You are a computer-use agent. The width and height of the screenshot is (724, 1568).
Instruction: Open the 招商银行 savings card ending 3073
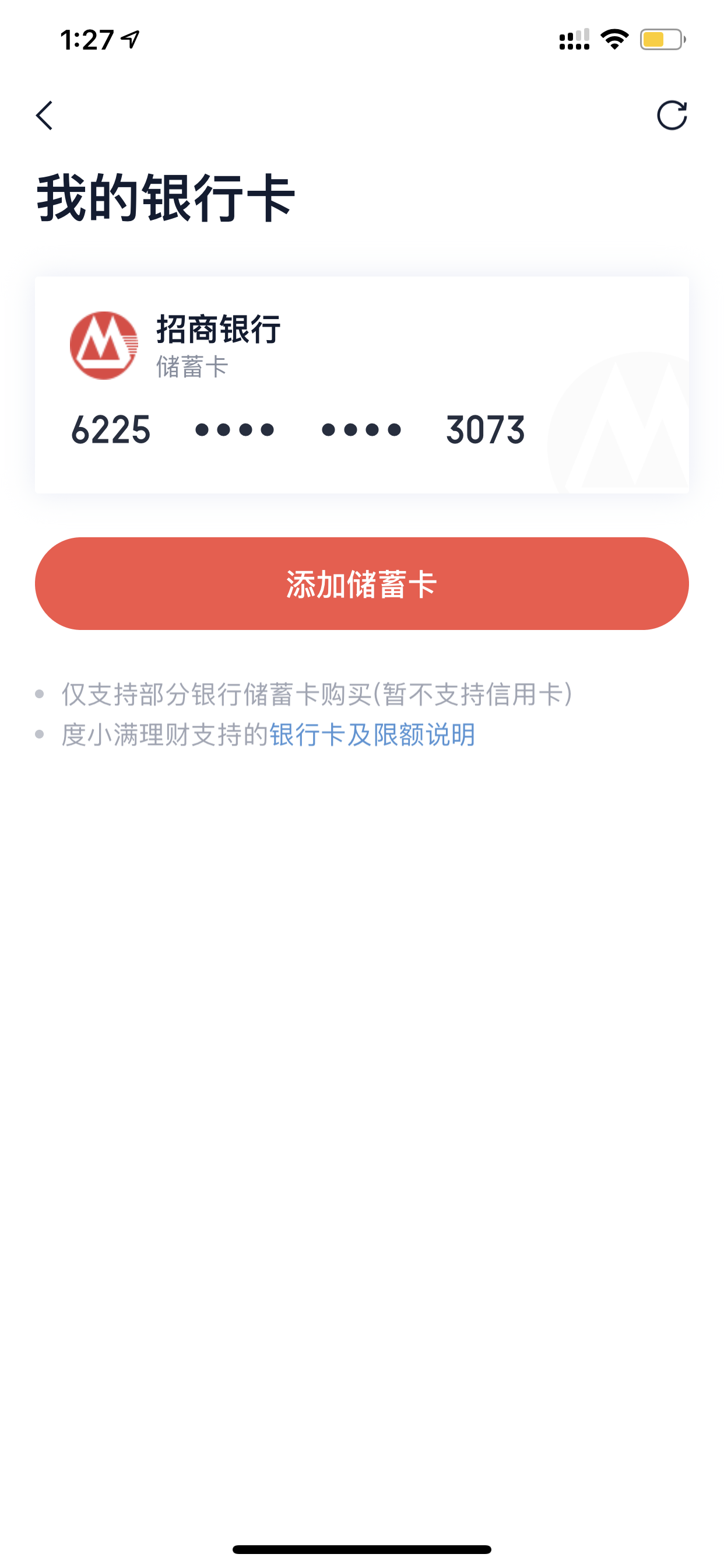click(x=362, y=384)
